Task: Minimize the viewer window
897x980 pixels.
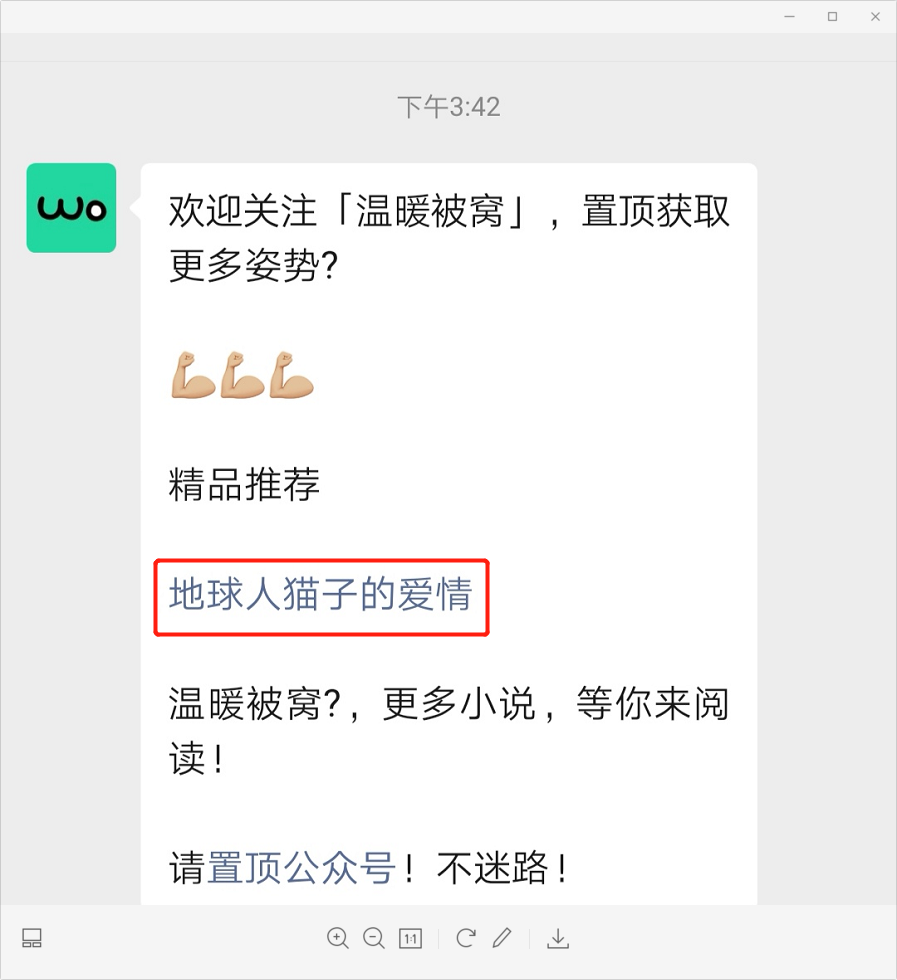Action: pyautogui.click(x=790, y=17)
